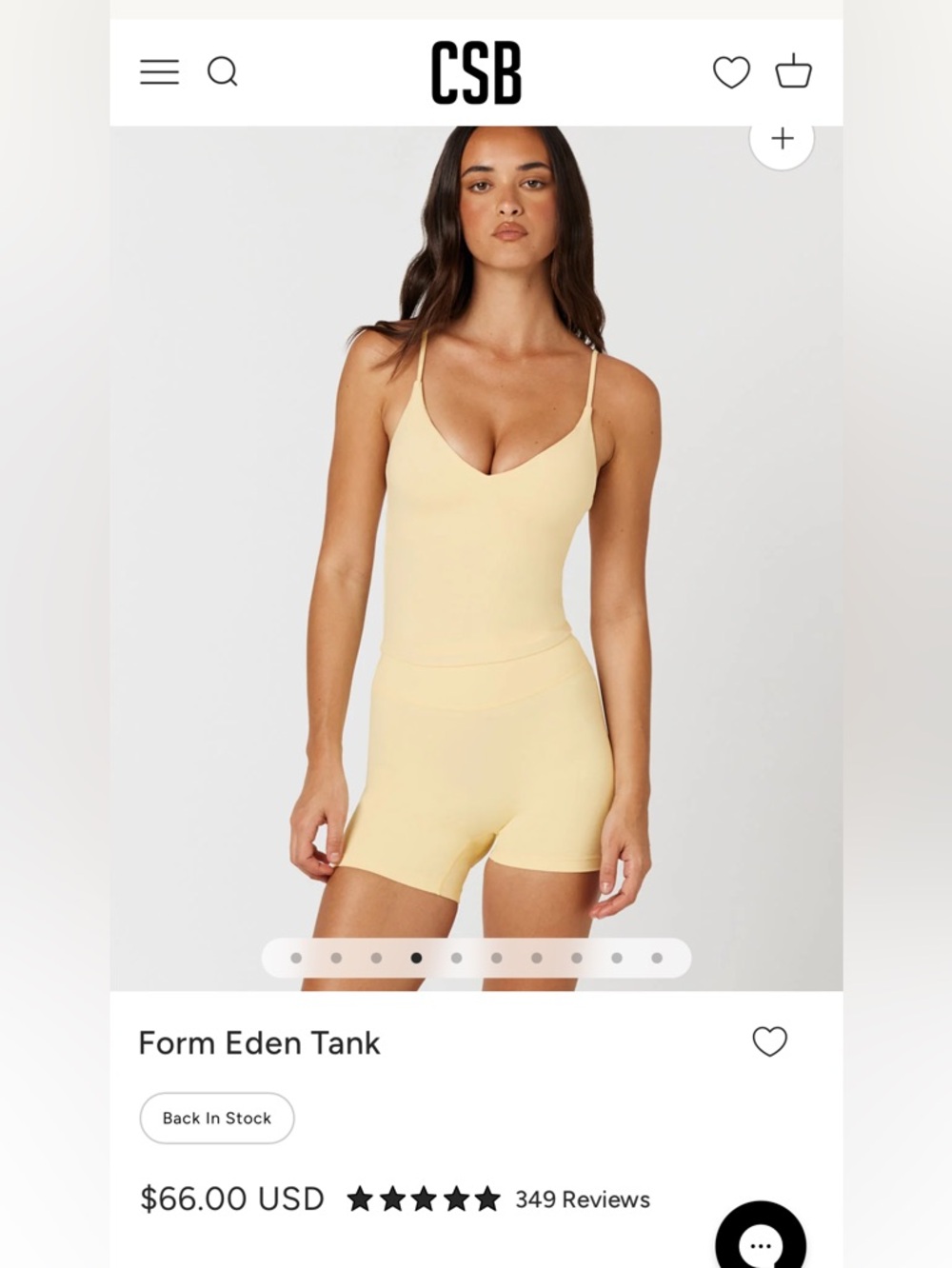This screenshot has height=1268, width=952.
Task: Open the wishlist heart in the header
Action: click(731, 72)
